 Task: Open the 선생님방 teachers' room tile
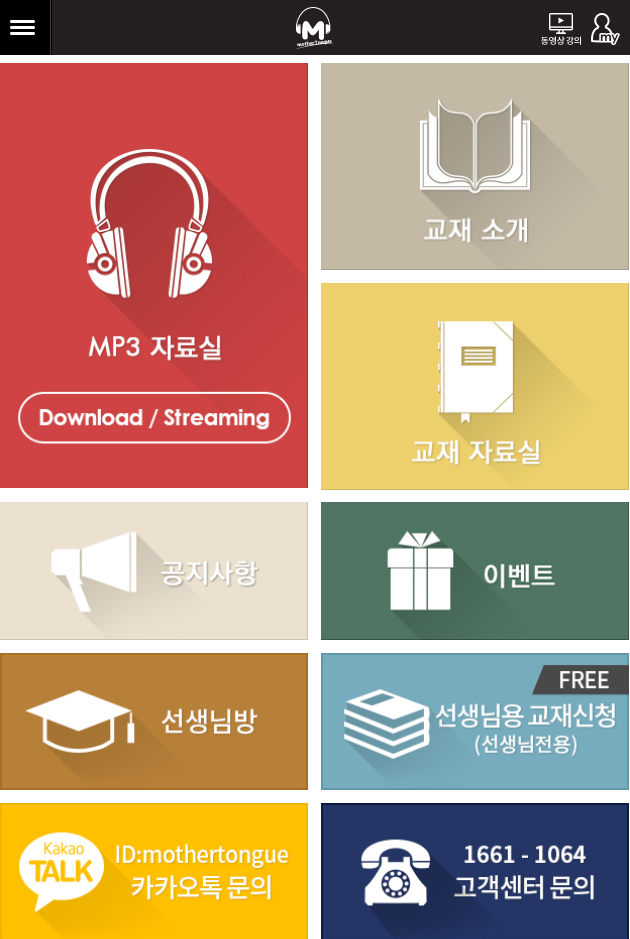pyautogui.click(x=153, y=721)
